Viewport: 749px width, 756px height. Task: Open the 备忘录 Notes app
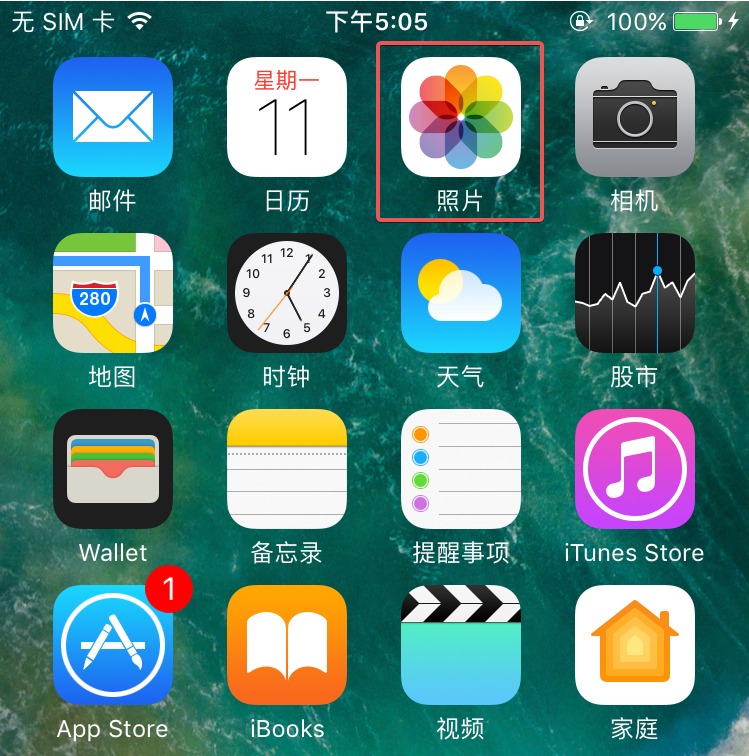click(x=287, y=469)
